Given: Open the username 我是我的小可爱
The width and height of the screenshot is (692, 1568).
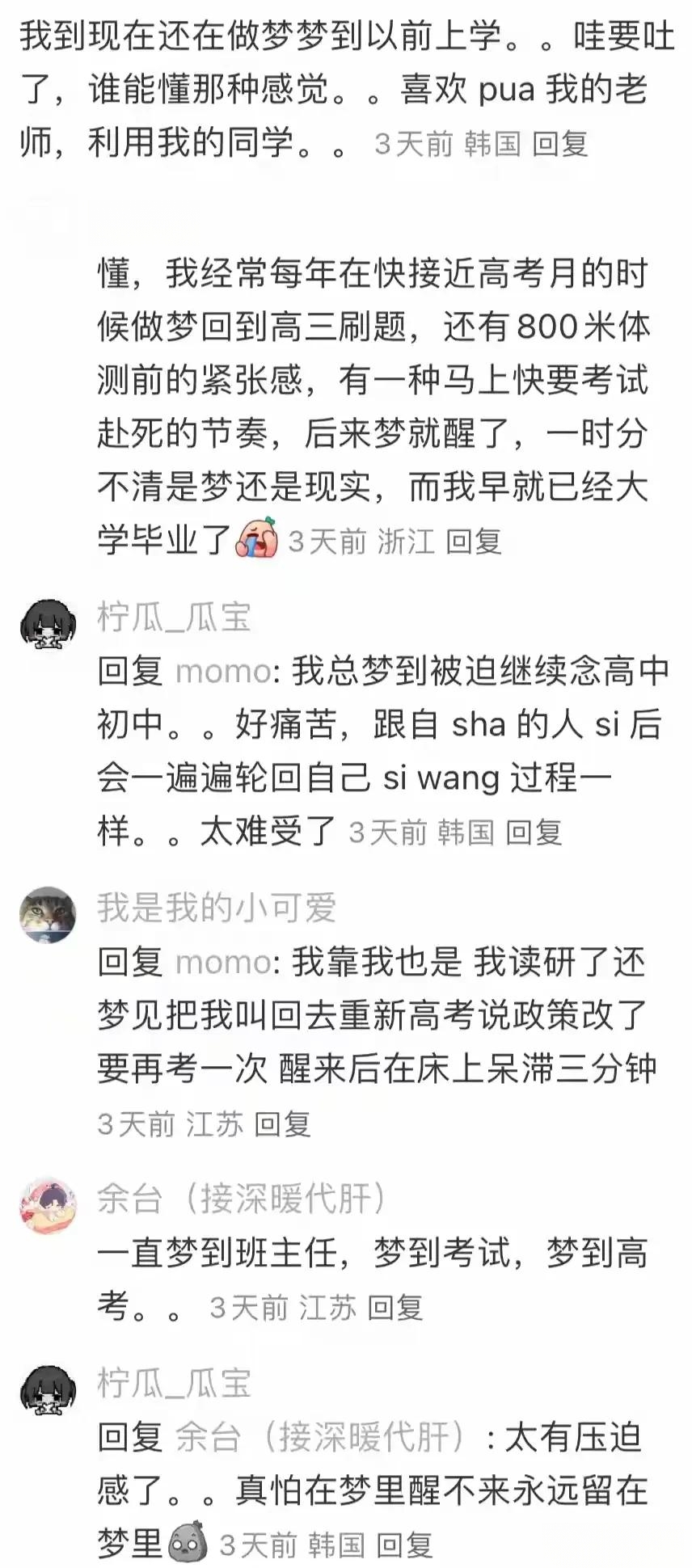Looking at the screenshot, I should (x=216, y=908).
